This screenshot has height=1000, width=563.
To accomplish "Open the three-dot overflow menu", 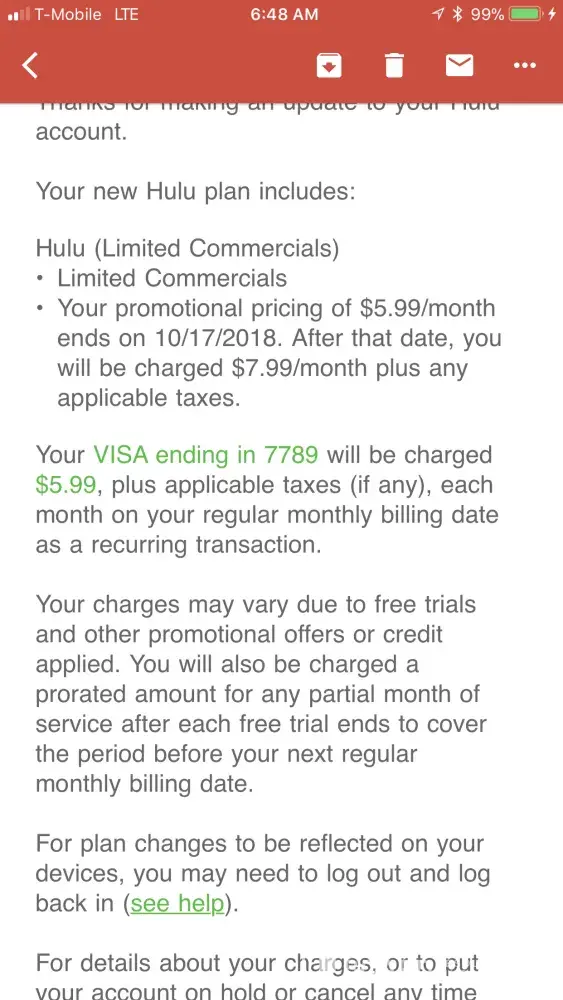I will pyautogui.click(x=524, y=65).
